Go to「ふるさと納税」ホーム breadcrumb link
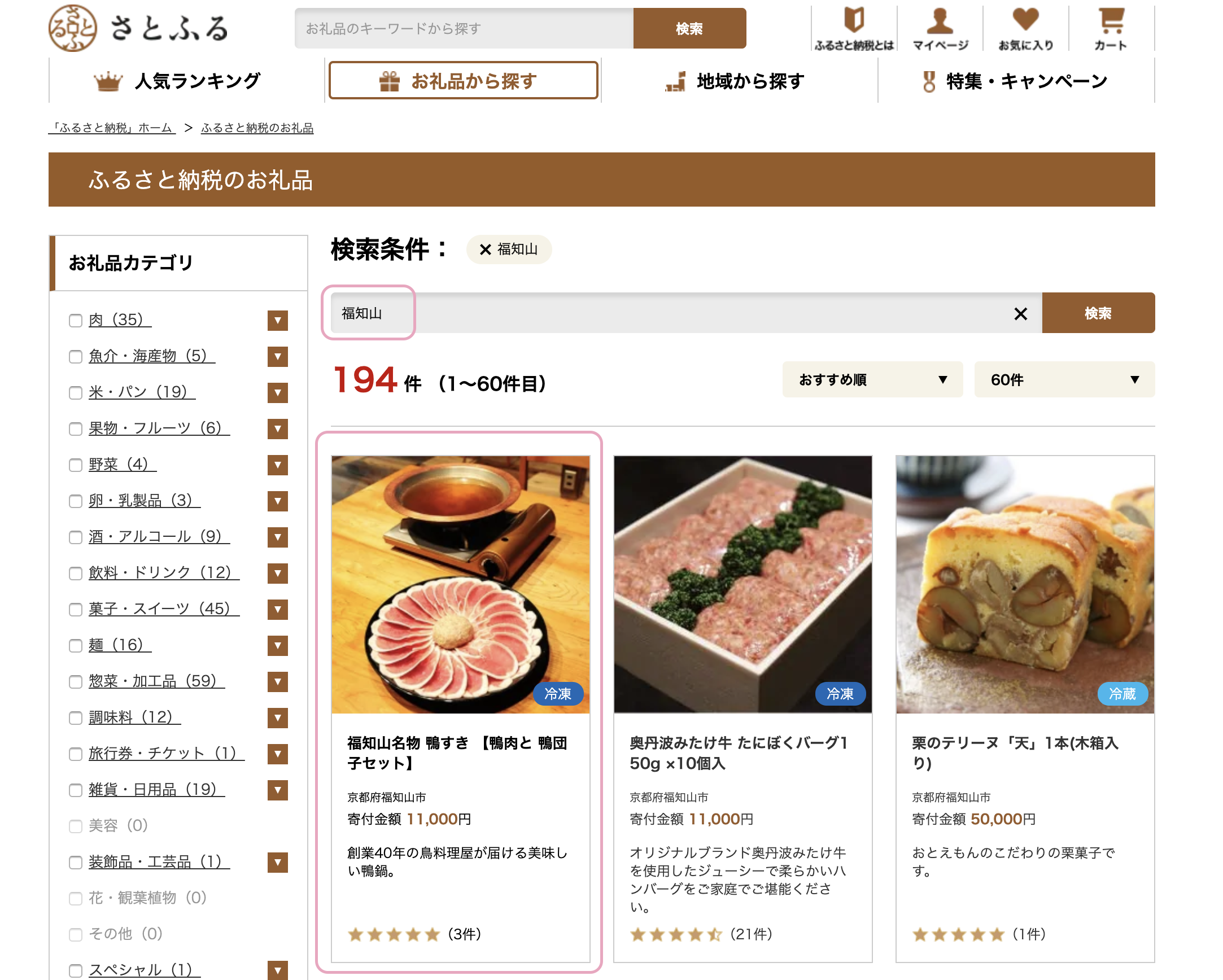Image resolution: width=1223 pixels, height=980 pixels. pyautogui.click(x=112, y=128)
